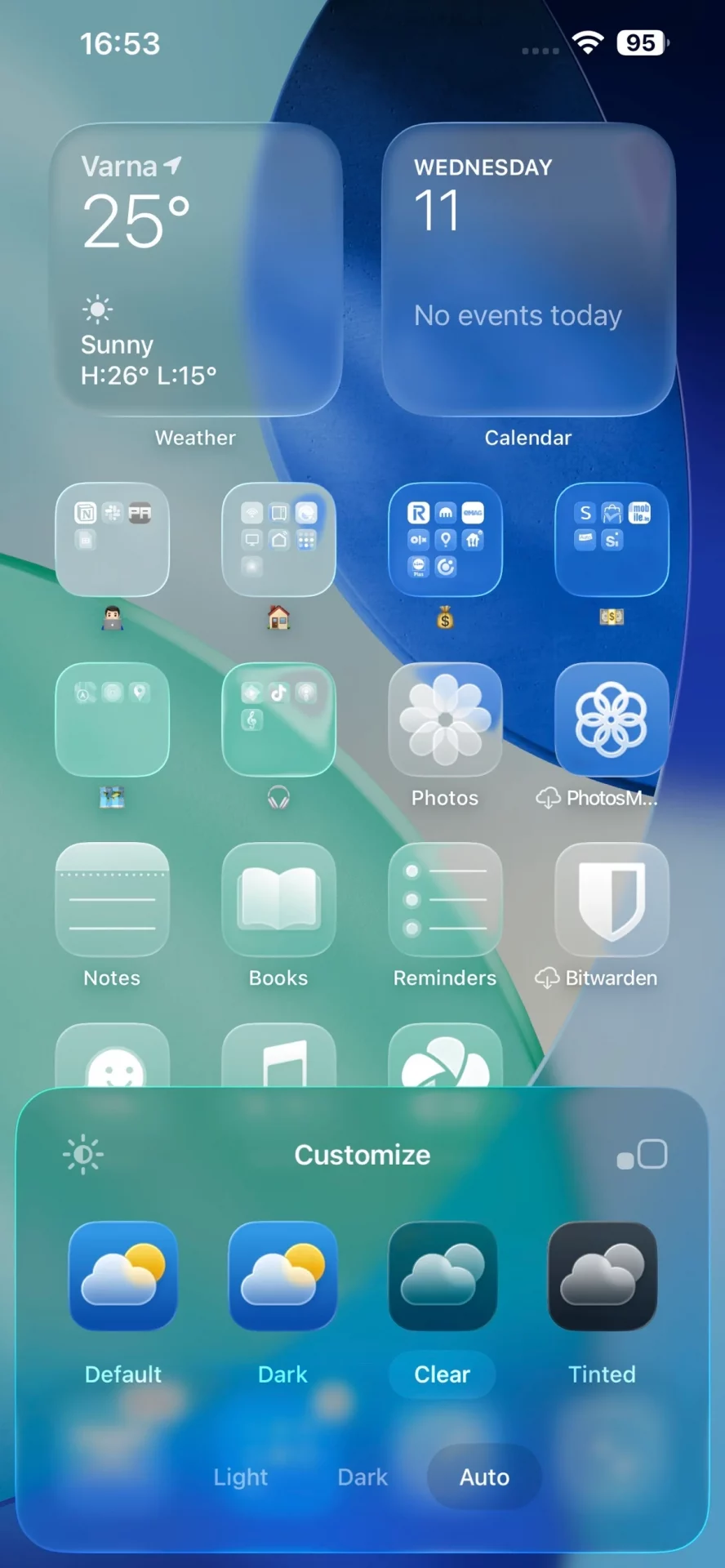Select the Default icon style
This screenshot has width=725, height=1568.
click(123, 1276)
